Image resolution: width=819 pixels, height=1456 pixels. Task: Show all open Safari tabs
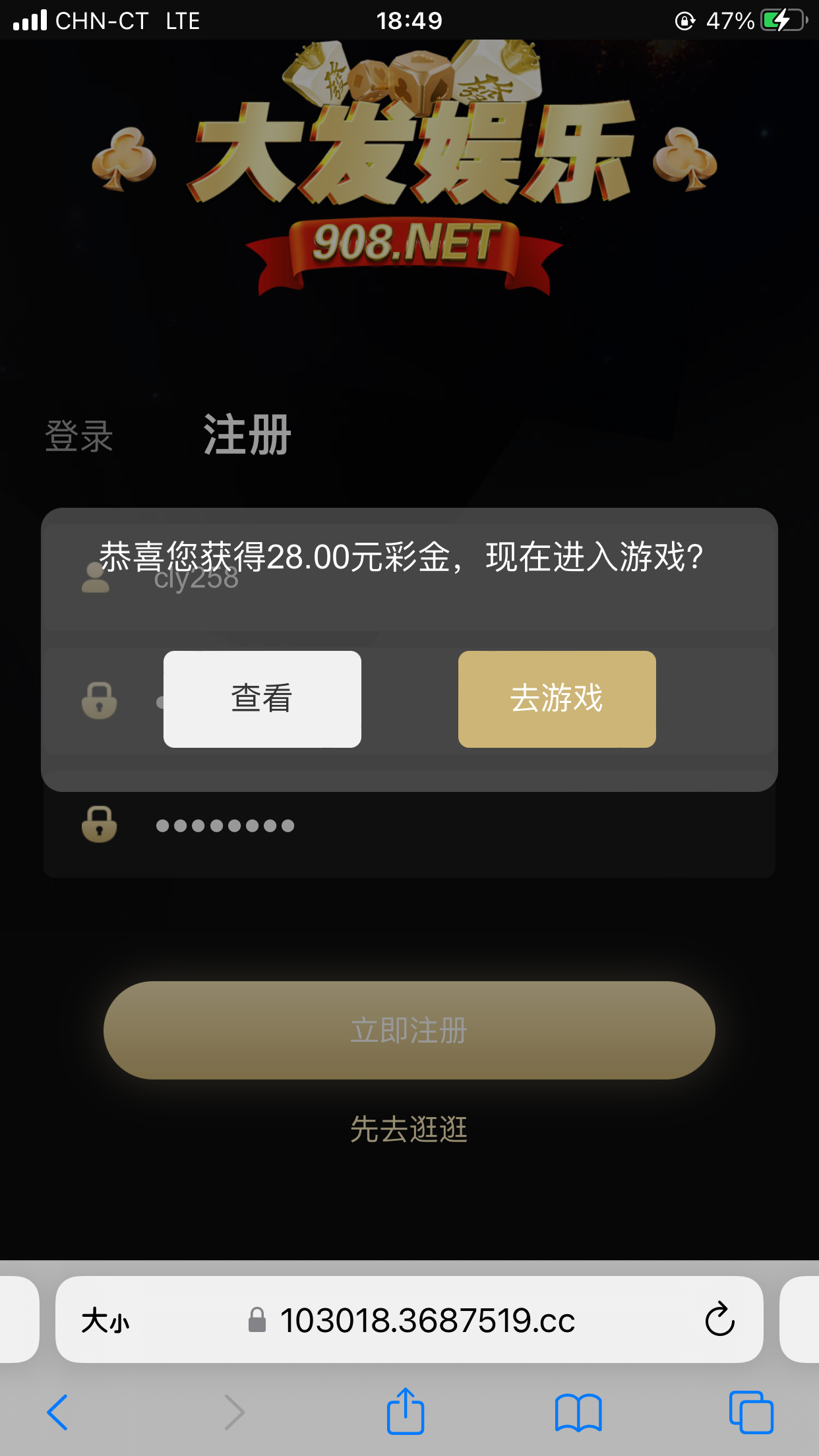750,1412
